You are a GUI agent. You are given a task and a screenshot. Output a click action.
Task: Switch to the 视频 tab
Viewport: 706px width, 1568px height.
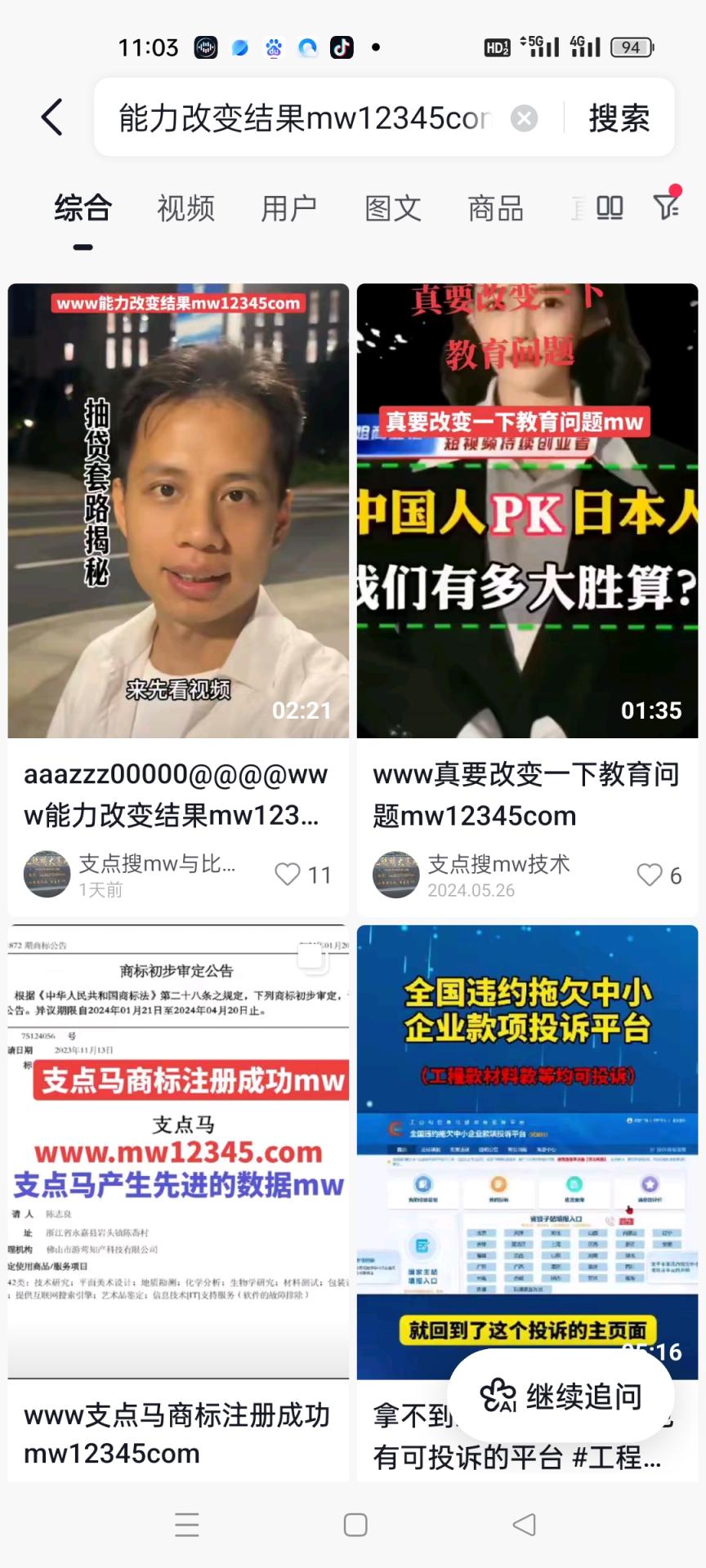pos(185,208)
